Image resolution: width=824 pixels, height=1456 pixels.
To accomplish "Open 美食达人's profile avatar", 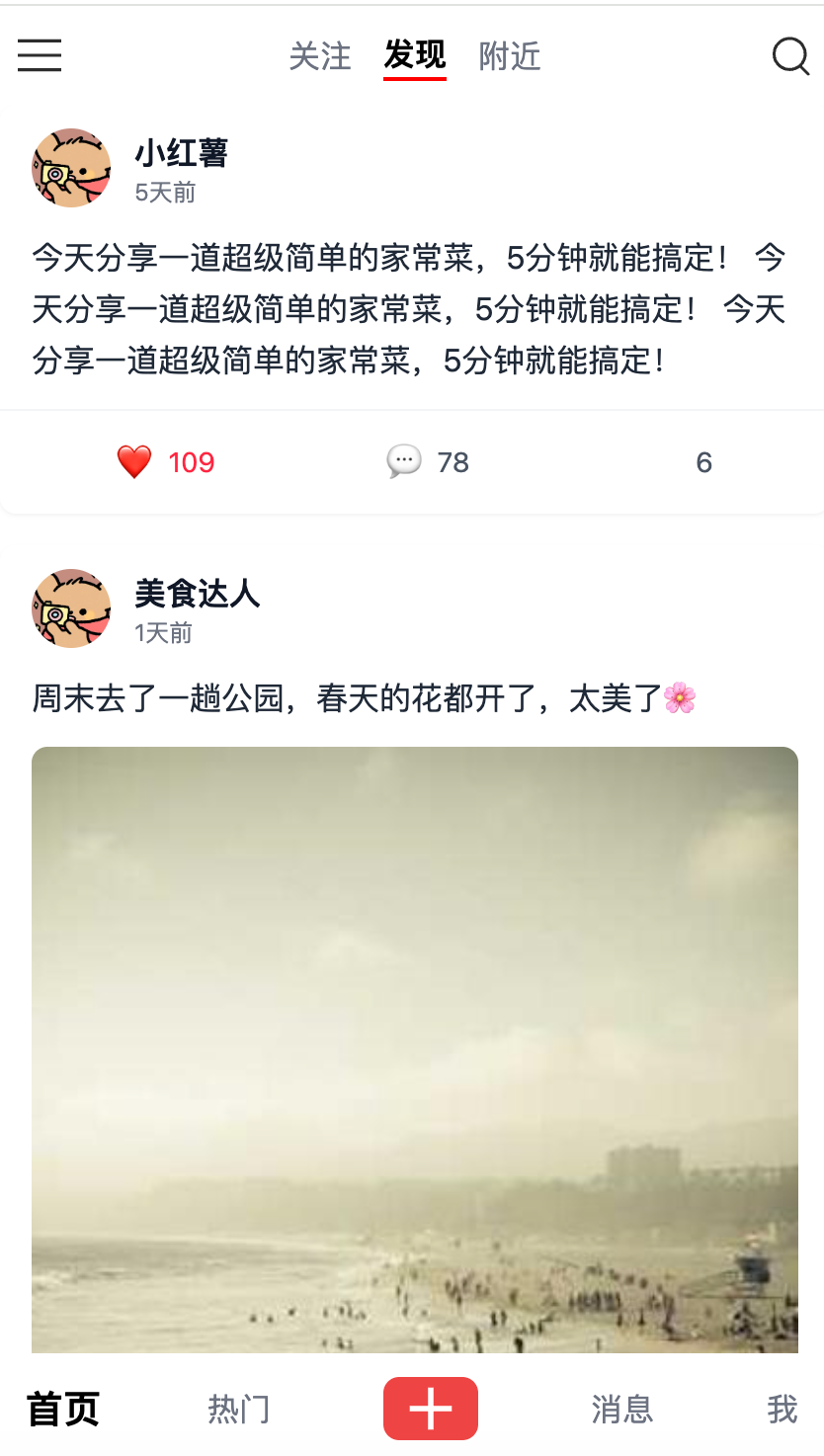I will click(71, 608).
